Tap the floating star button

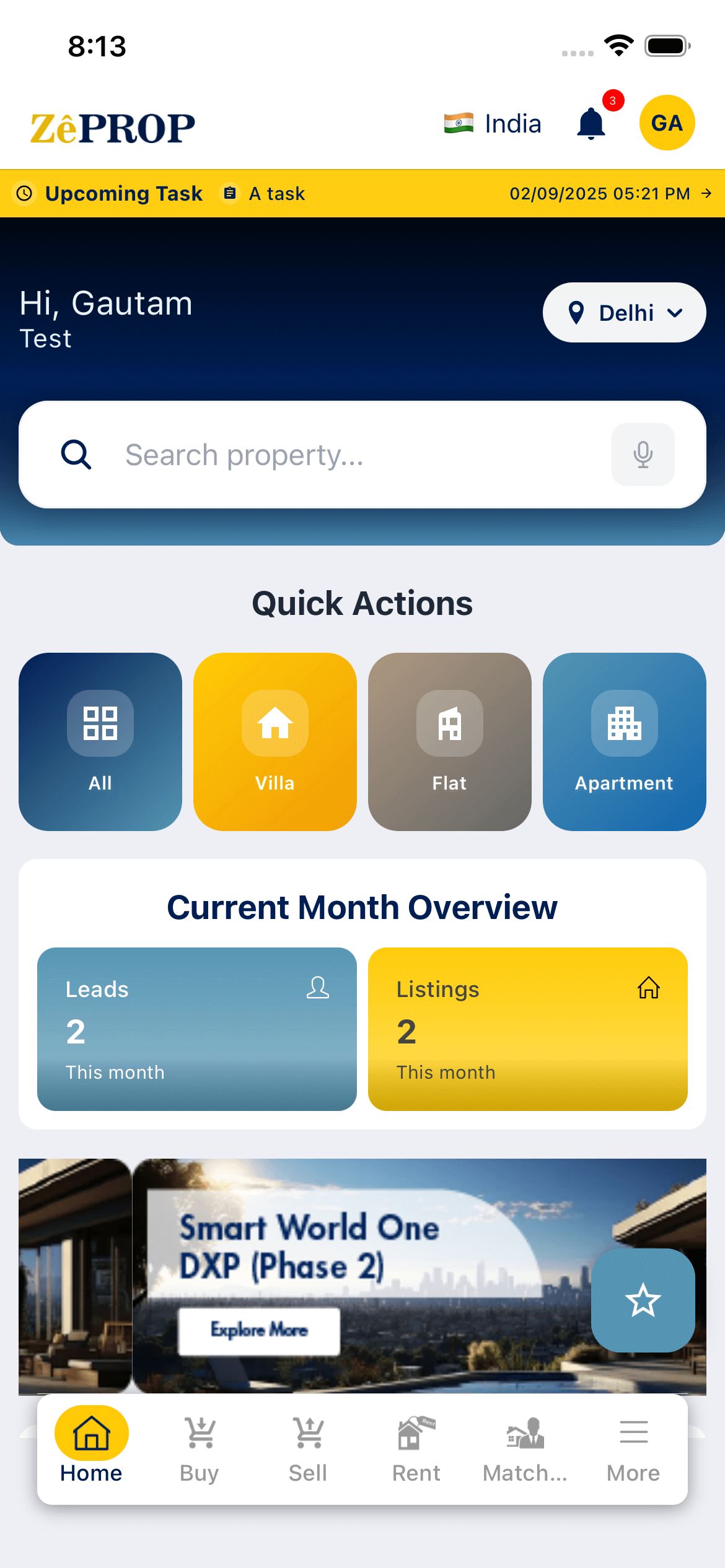pyautogui.click(x=643, y=1300)
